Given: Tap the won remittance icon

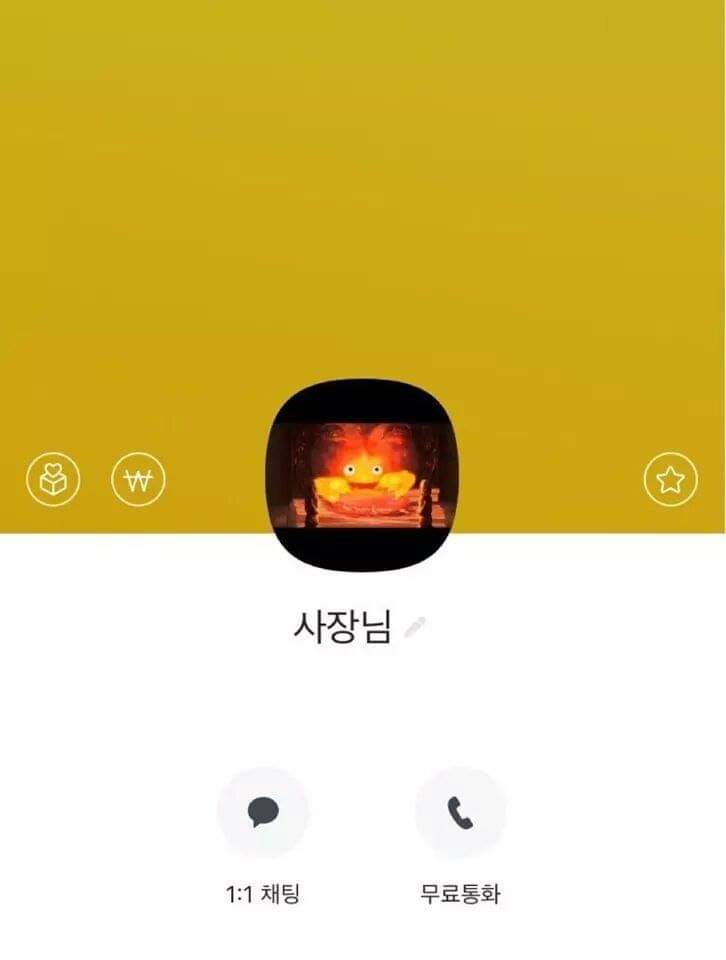Looking at the screenshot, I should [x=138, y=479].
